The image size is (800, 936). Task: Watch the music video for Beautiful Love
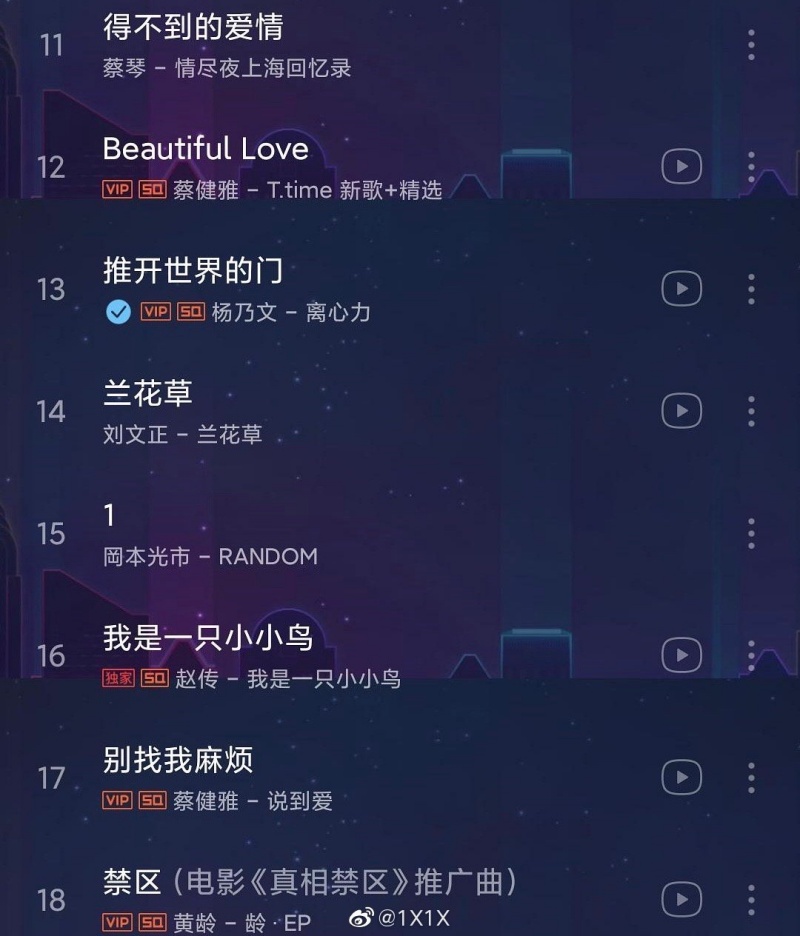[681, 166]
